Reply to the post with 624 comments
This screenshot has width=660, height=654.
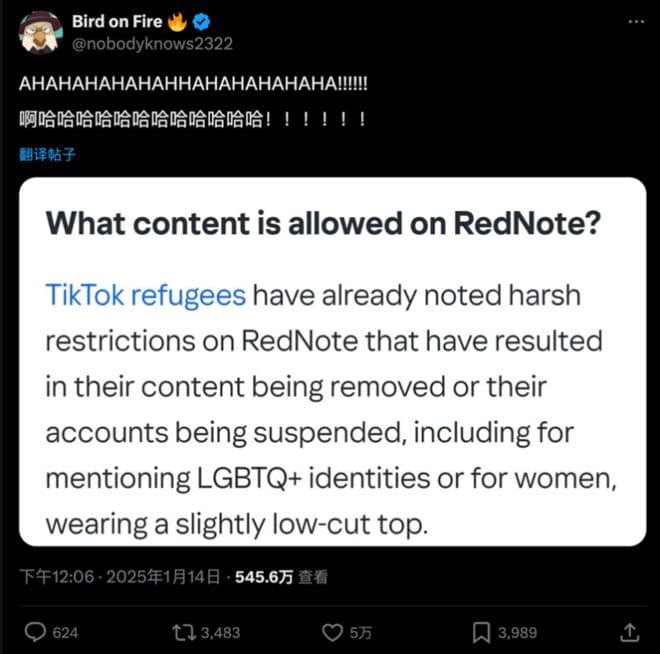click(35, 632)
